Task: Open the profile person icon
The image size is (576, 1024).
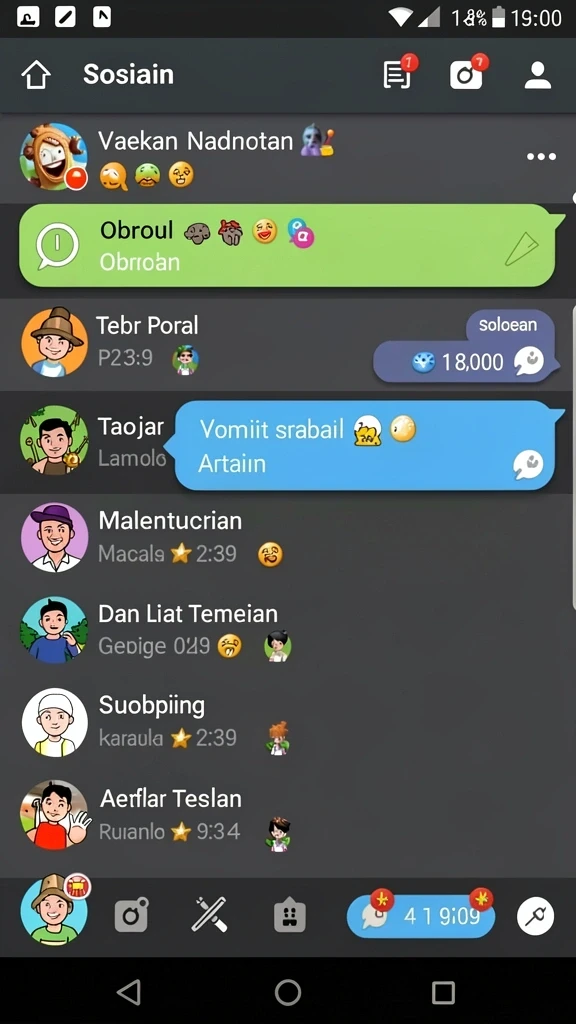Action: 538,75
